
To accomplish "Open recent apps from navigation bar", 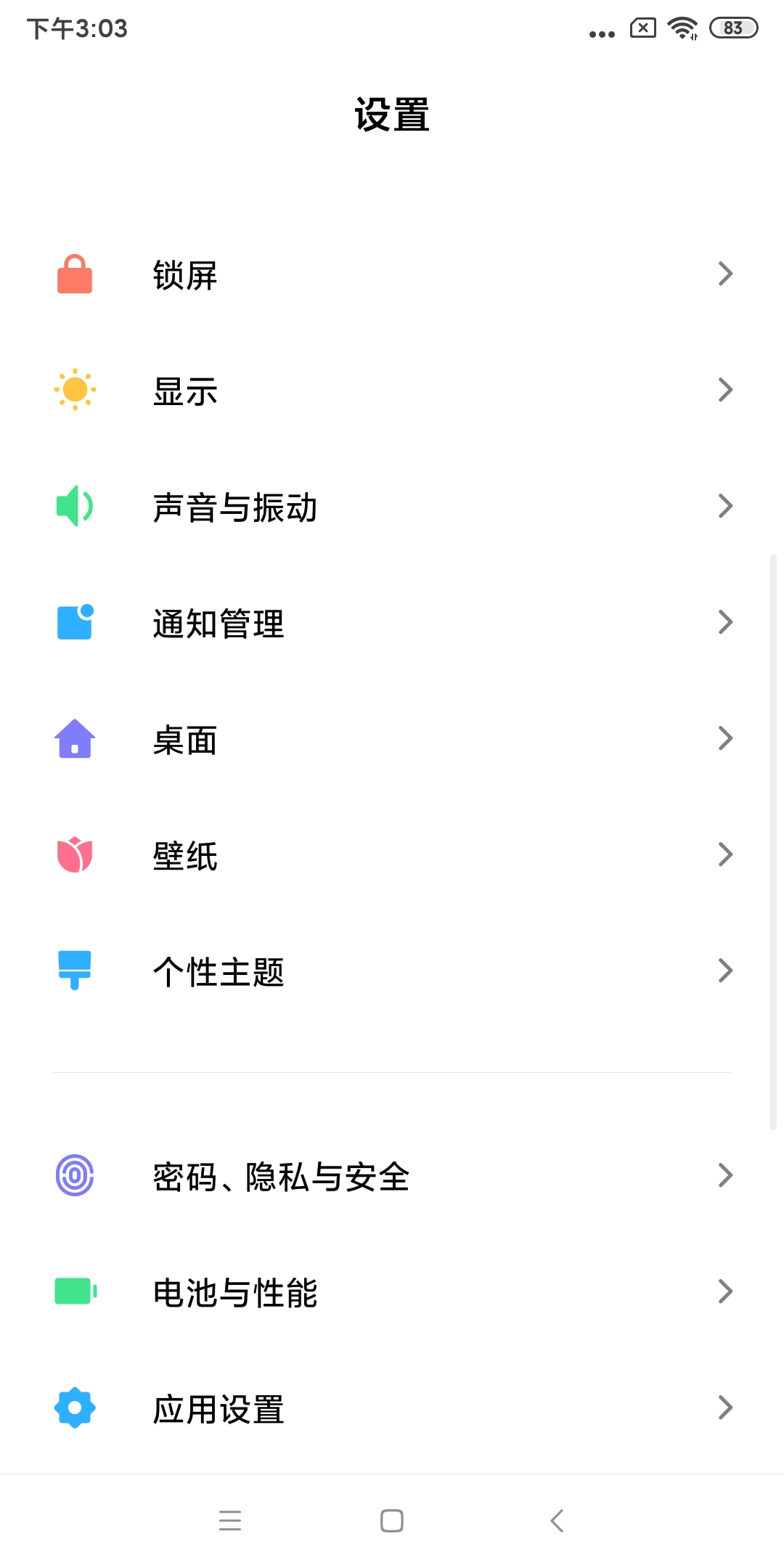I will click(x=230, y=1520).
